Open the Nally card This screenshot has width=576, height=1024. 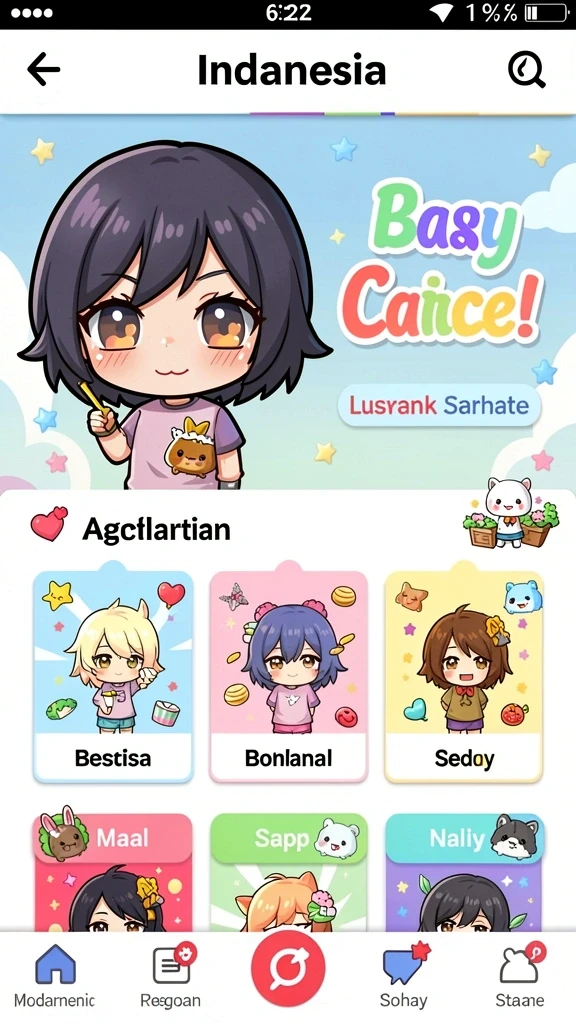coord(464,872)
